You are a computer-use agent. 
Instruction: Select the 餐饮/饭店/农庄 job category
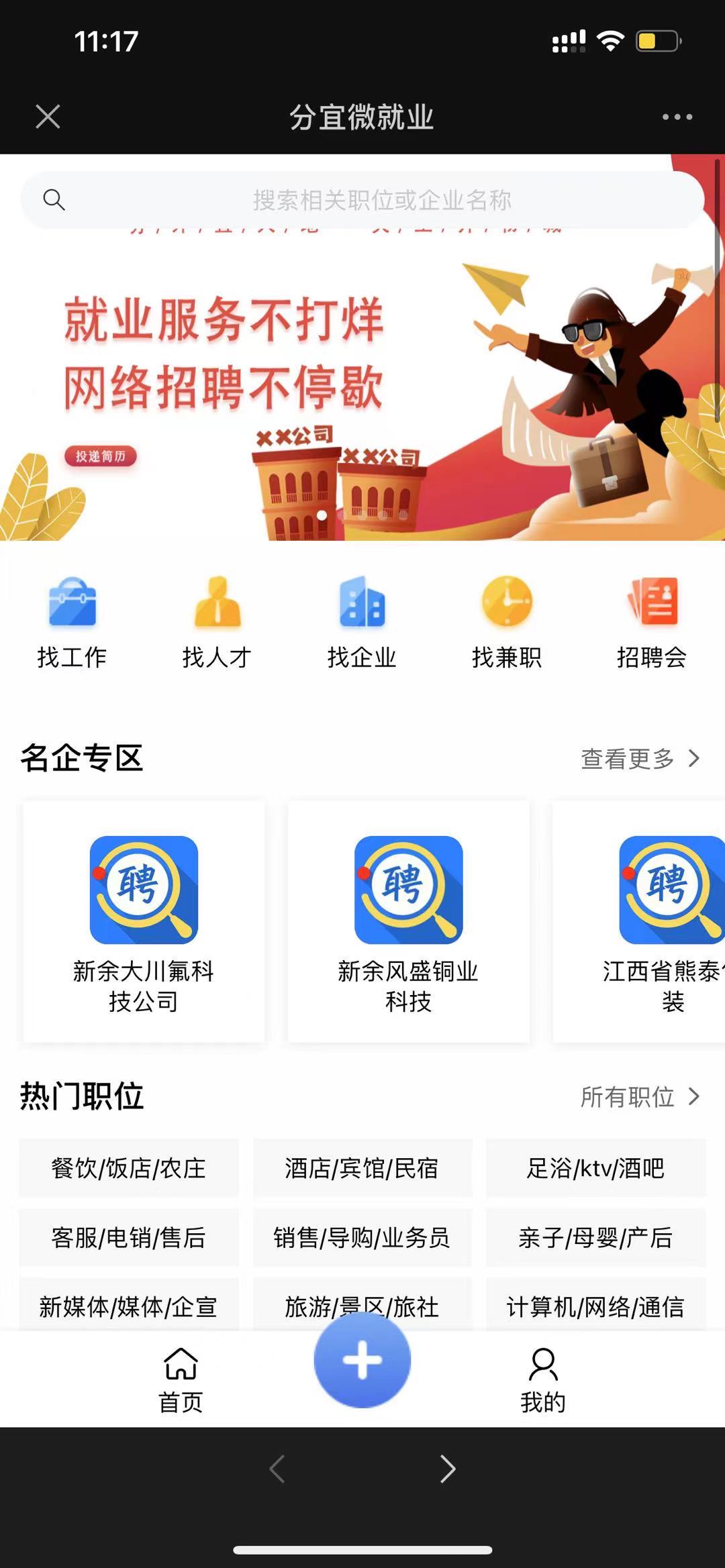129,1167
